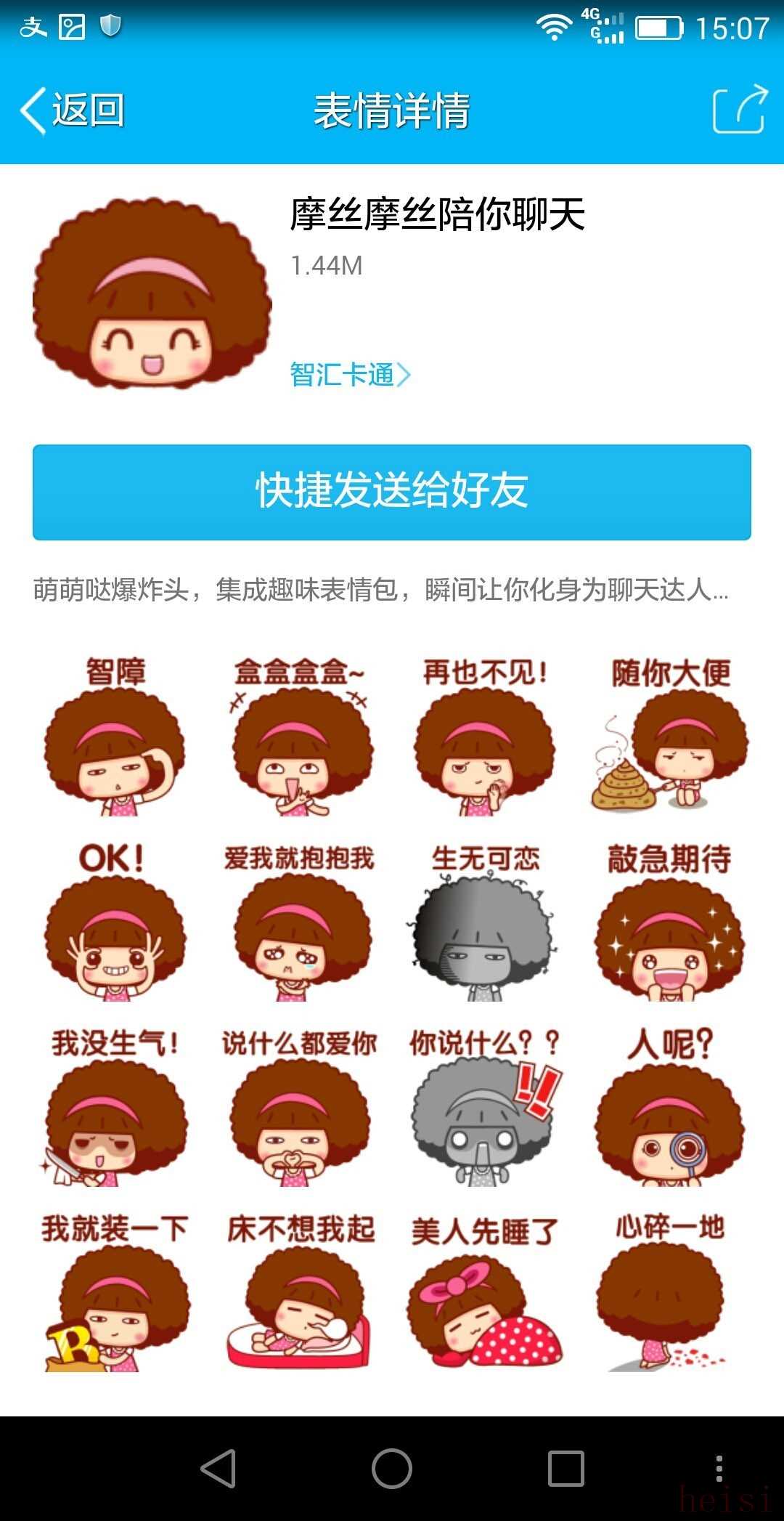Go back via the 返回 button
The width and height of the screenshot is (784, 1521).
pos(73,111)
